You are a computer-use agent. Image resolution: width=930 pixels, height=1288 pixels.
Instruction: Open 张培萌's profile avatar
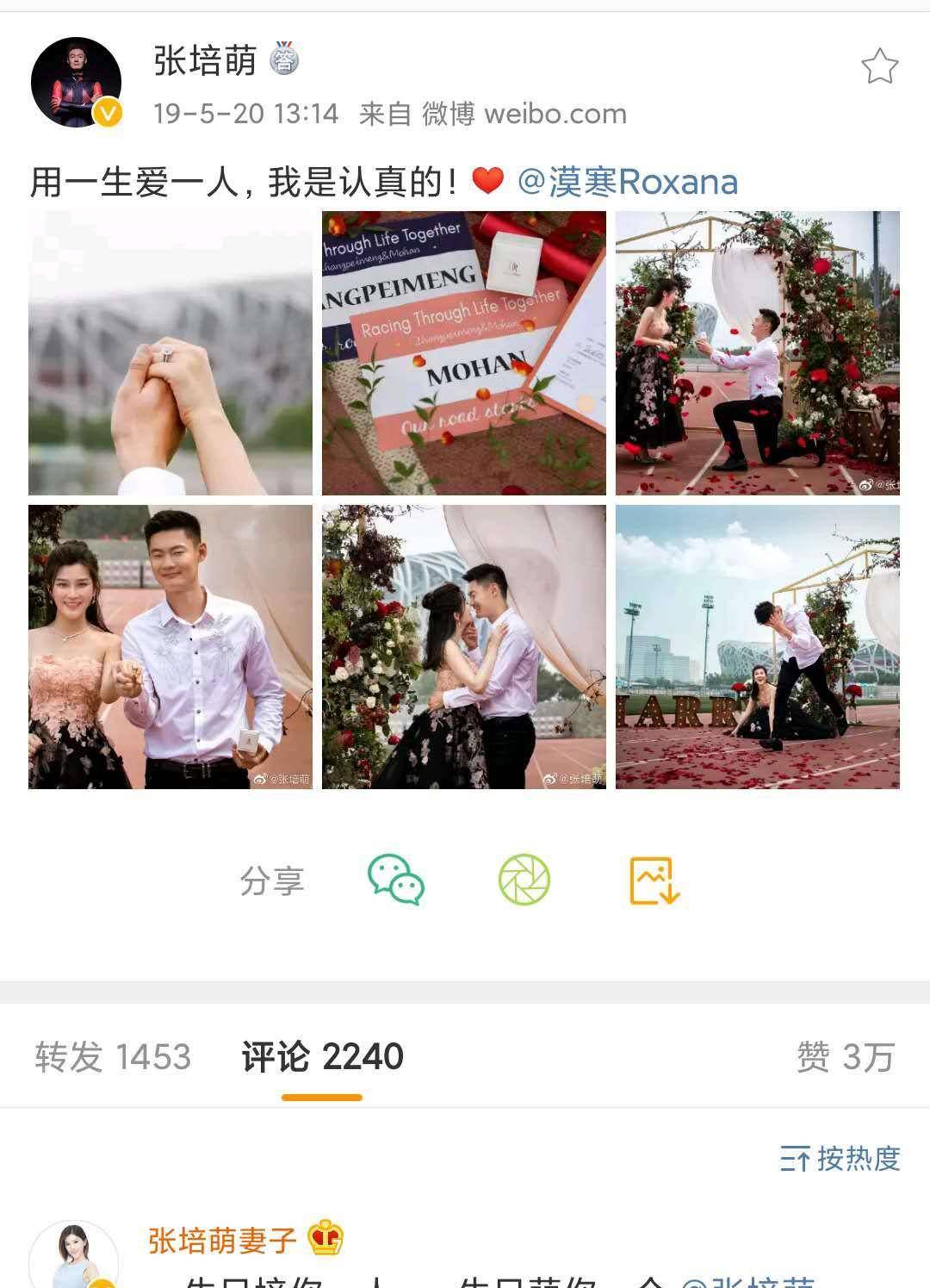(x=76, y=83)
